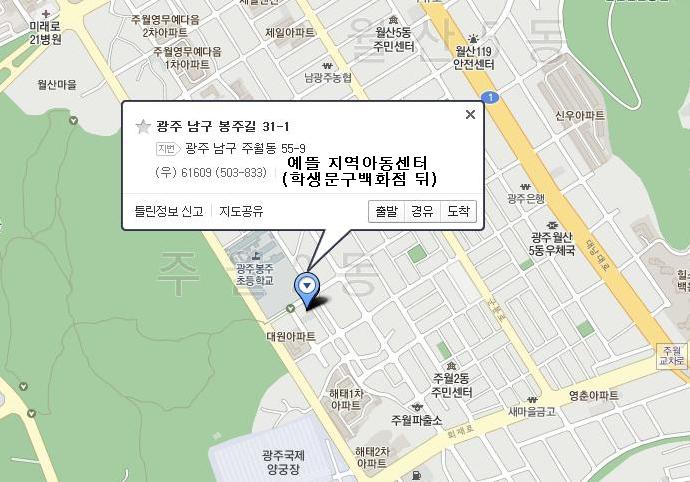This screenshot has height=482, width=690.
Task: Close the location info popup
Action: 470,115
